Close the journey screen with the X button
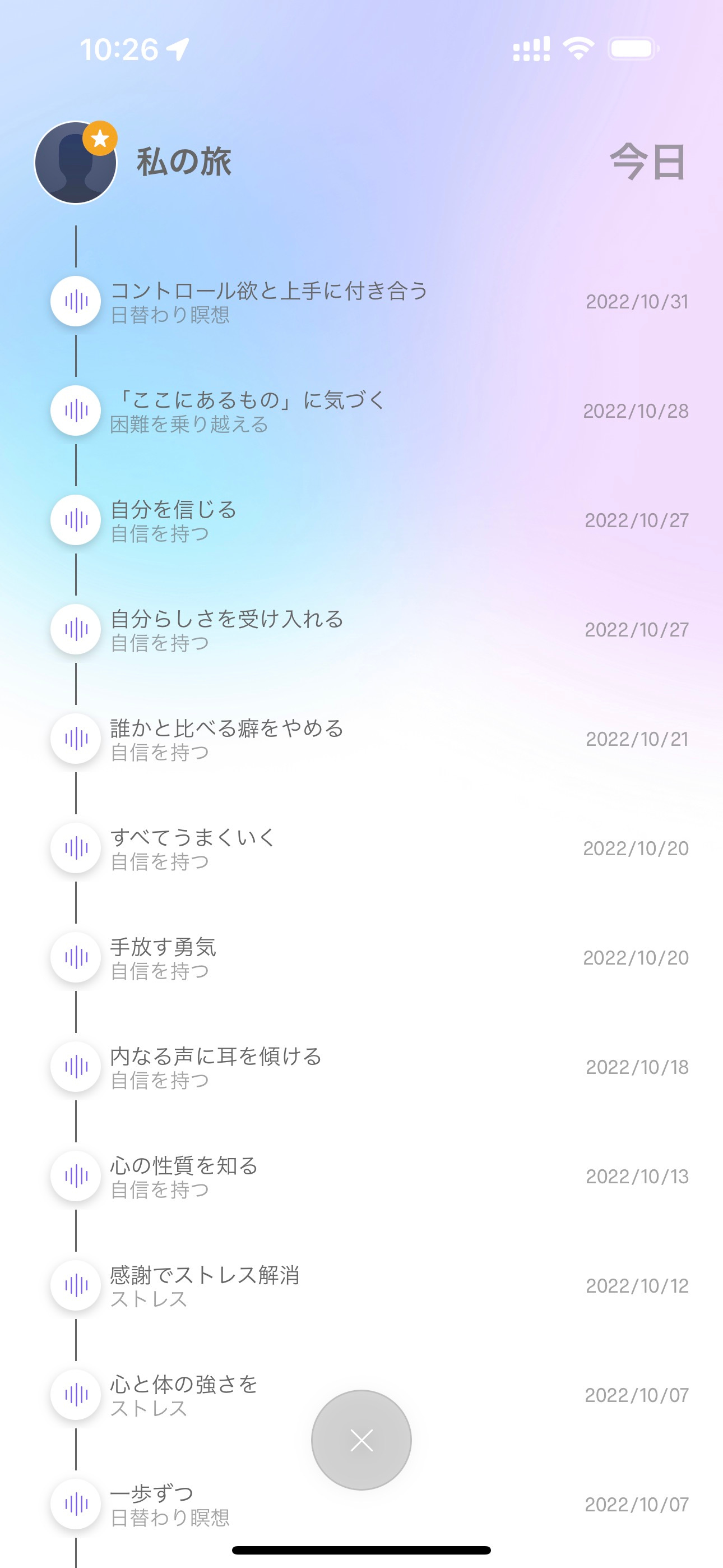The image size is (723, 1568). (361, 1440)
